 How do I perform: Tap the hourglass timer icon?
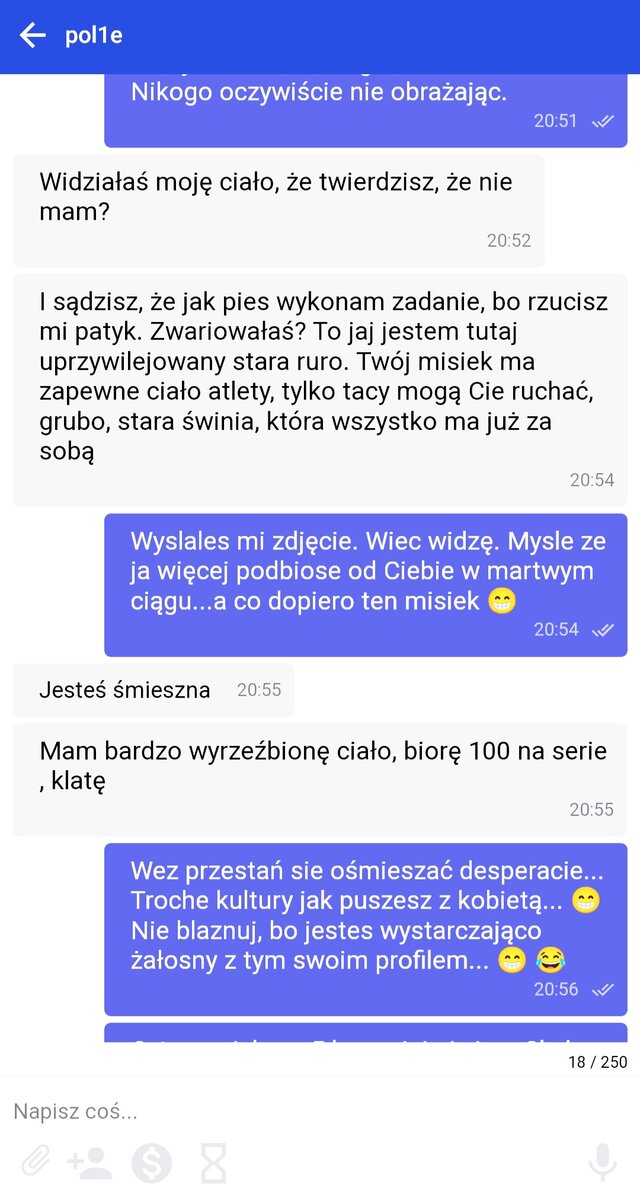click(213, 1163)
